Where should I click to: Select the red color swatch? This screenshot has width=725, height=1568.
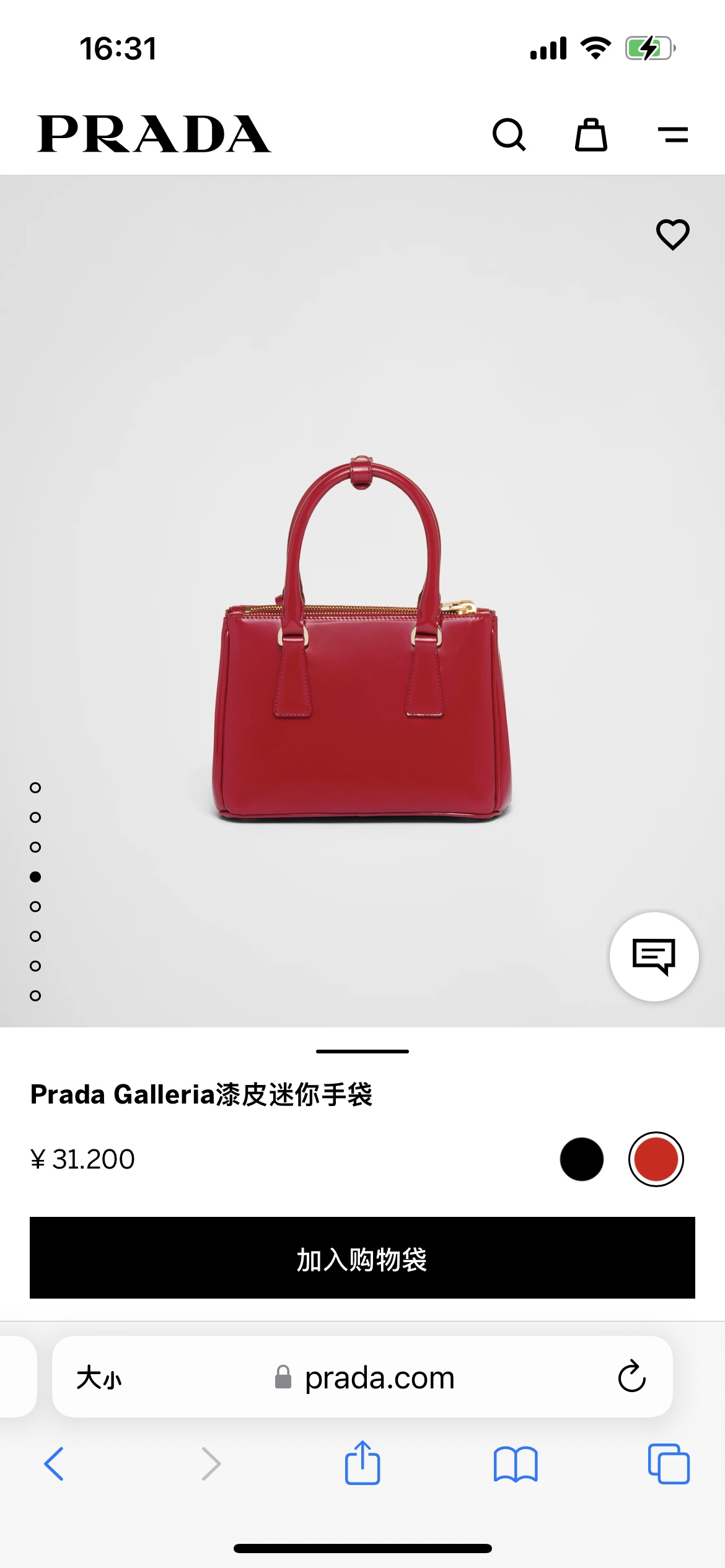[x=656, y=1159]
